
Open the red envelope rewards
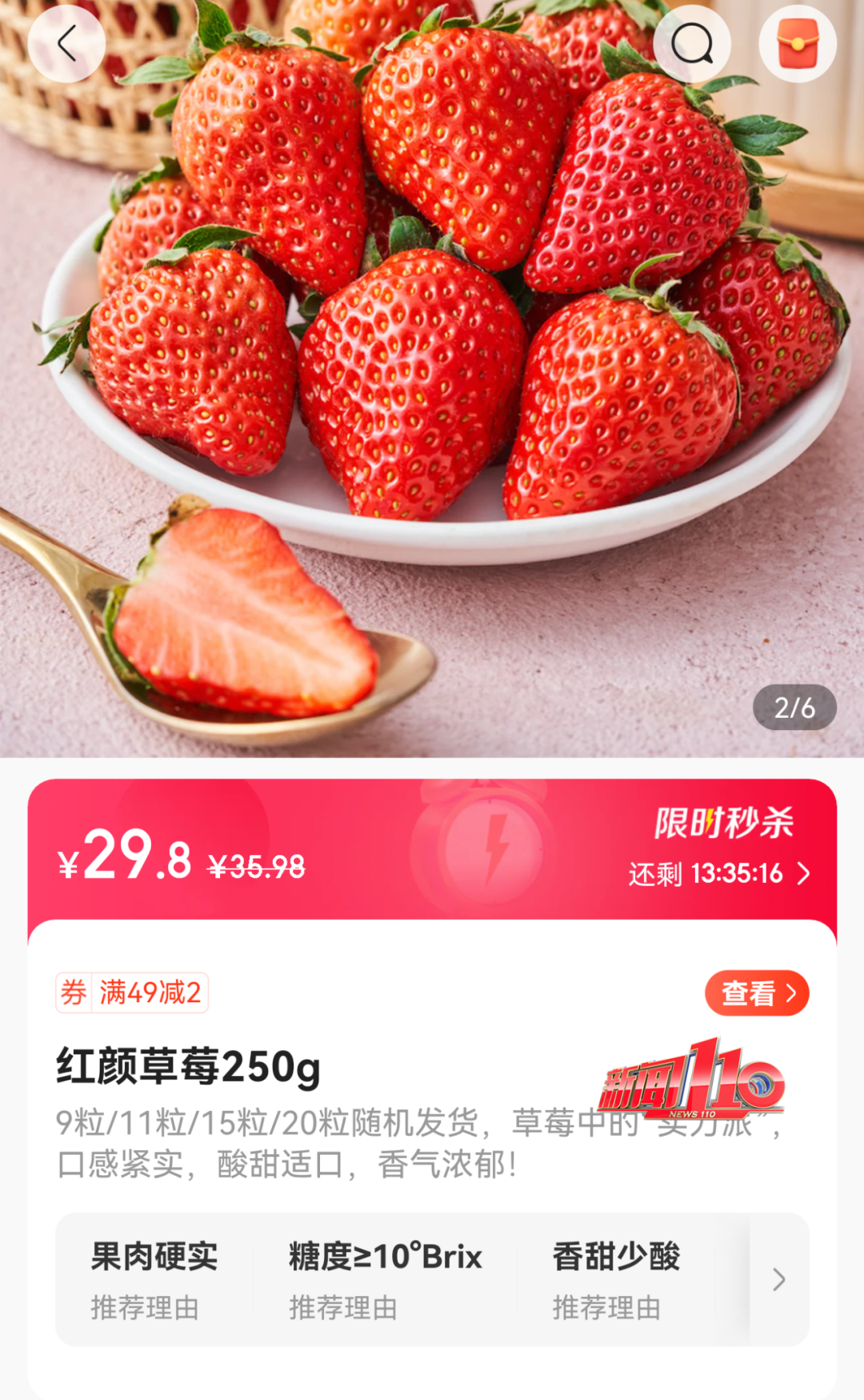coord(798,44)
